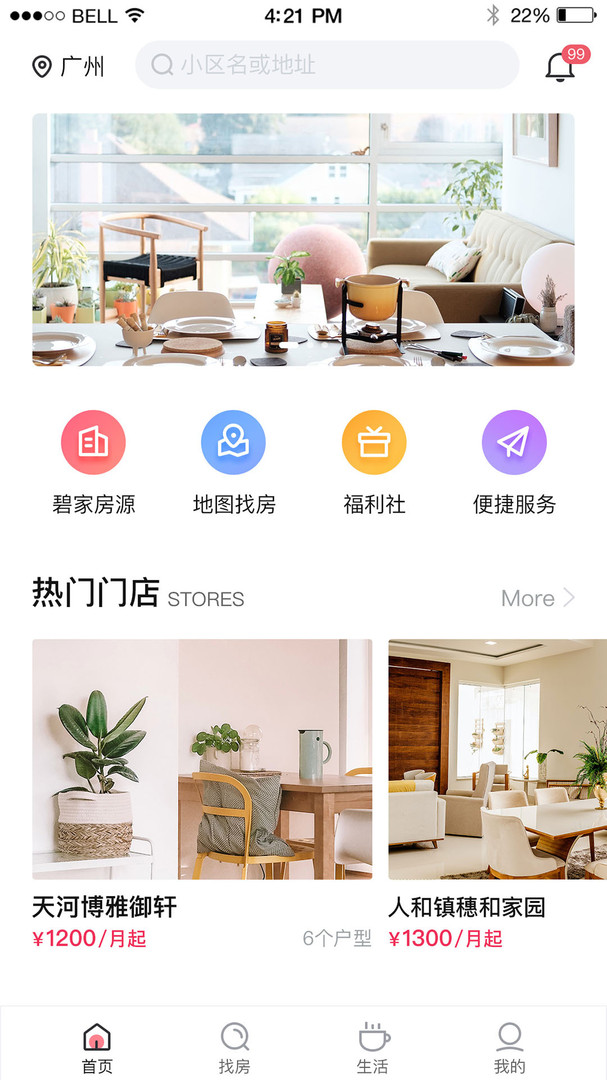Tap the 小区名或地址 search box
607x1080 pixels.
pos(327,66)
